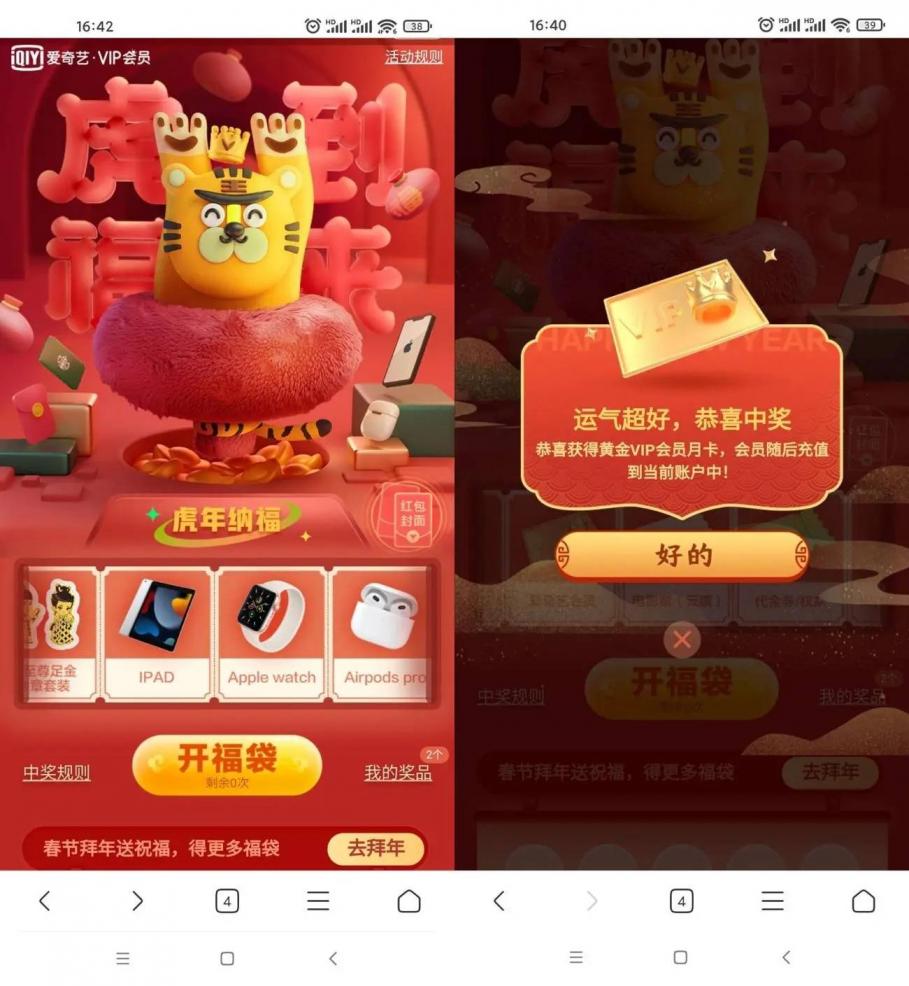
Task: Tap the browser forward arrow
Action: pyautogui.click(x=136, y=901)
